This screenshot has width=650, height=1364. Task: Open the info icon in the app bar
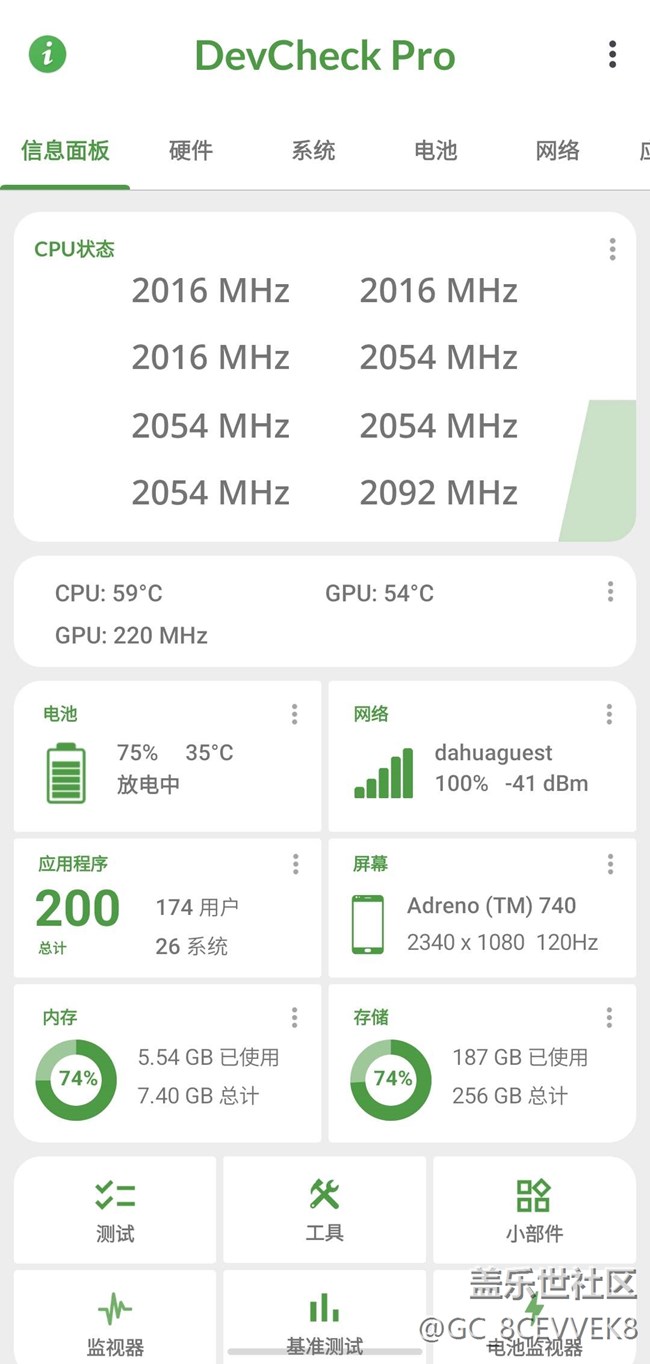click(x=47, y=54)
